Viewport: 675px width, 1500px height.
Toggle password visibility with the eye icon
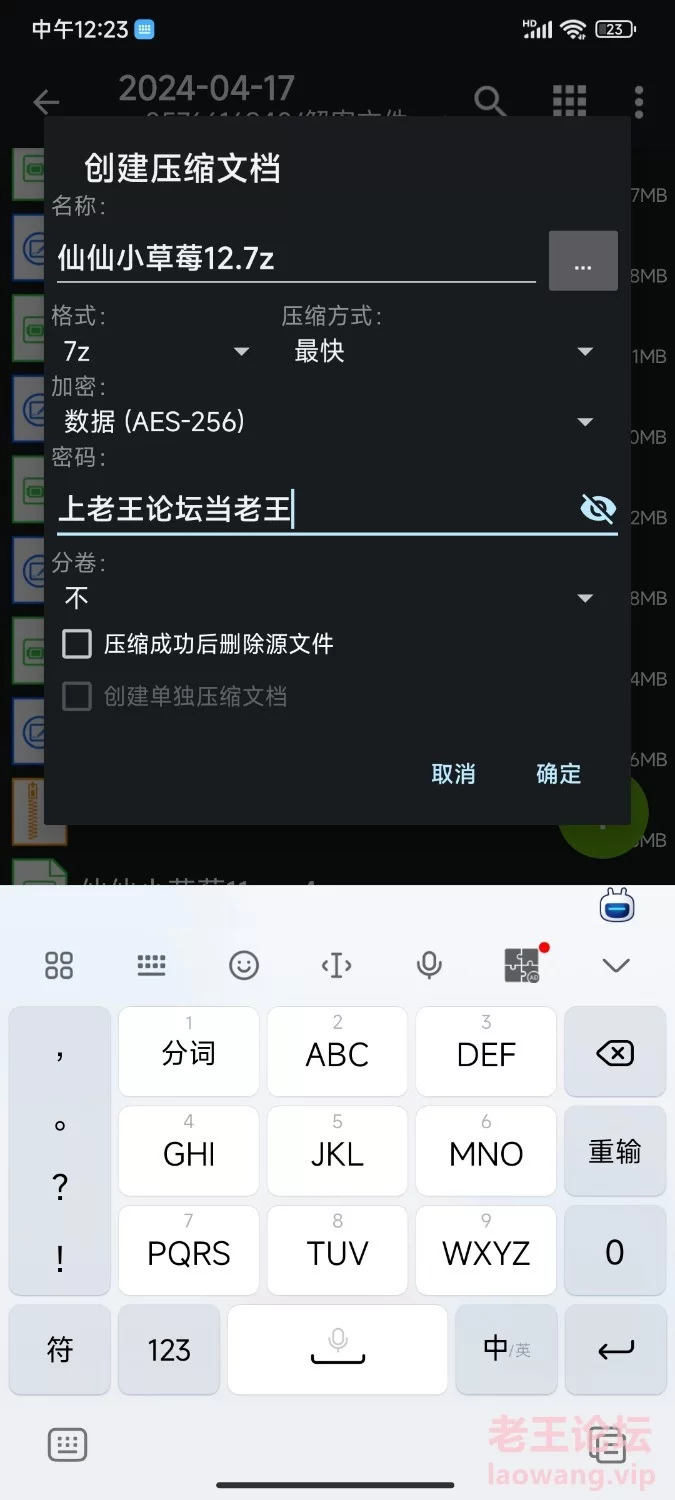point(598,509)
